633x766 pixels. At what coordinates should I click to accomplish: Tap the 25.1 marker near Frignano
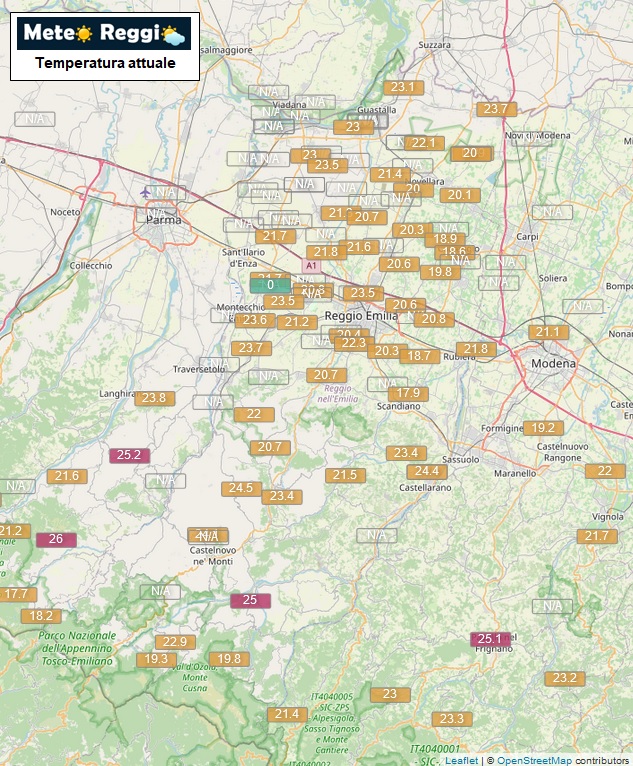(x=489, y=638)
